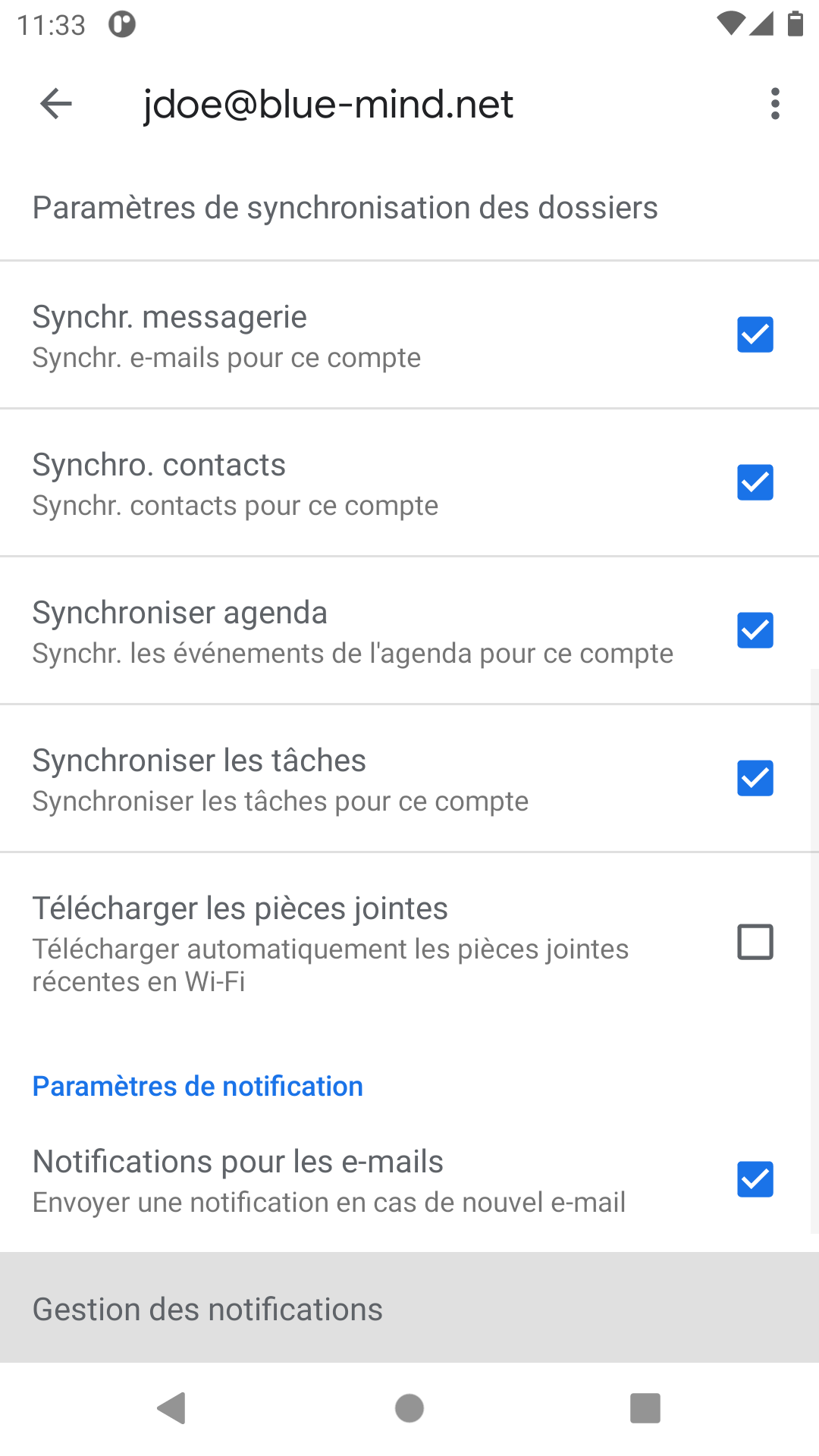This screenshot has width=819, height=1456.
Task: Go back using the top arrow
Action: click(56, 104)
